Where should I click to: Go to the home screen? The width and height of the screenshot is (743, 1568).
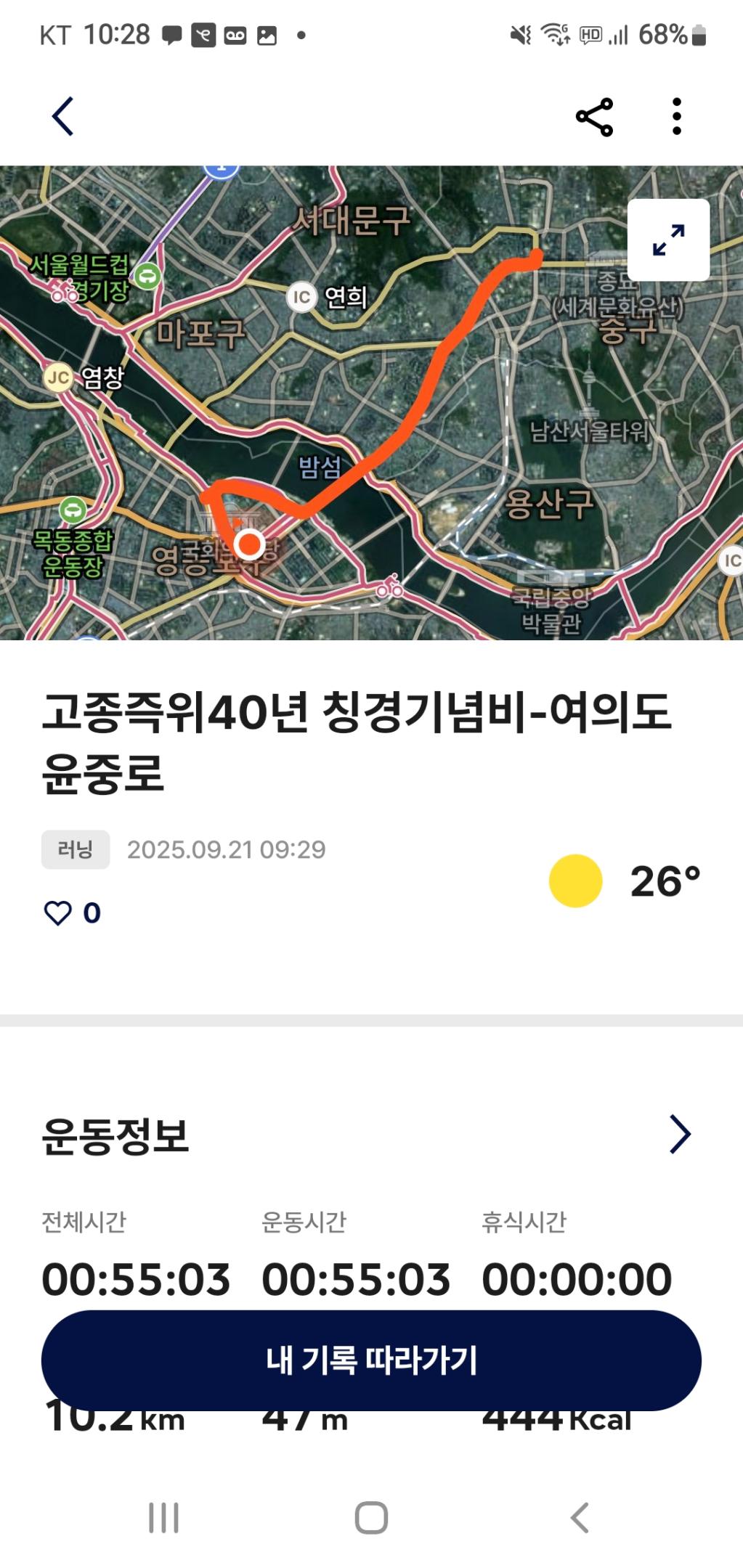pyautogui.click(x=371, y=1517)
